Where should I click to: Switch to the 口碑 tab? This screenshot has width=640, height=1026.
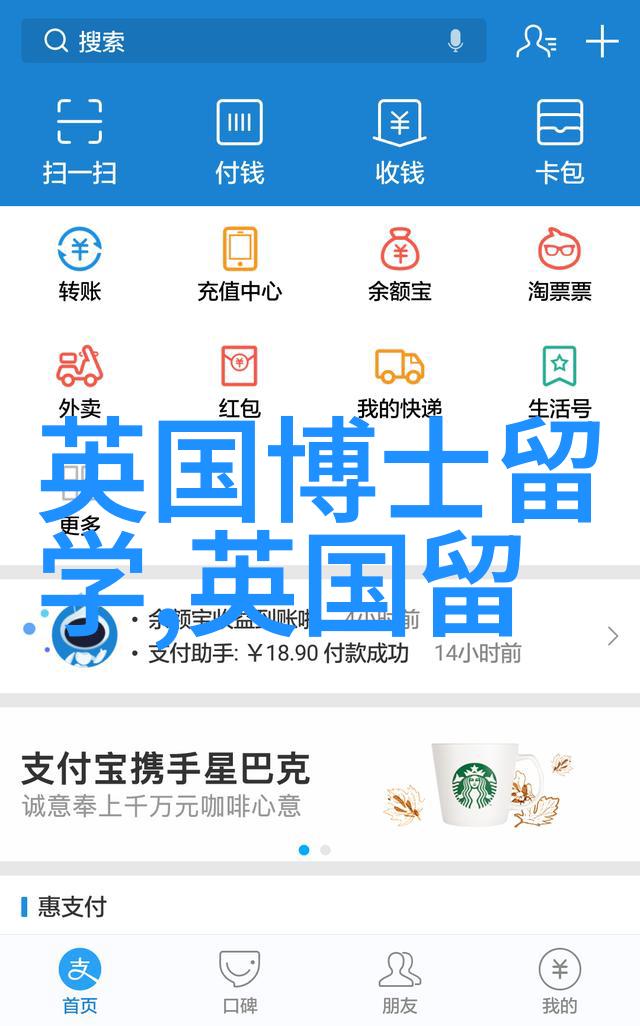(x=240, y=981)
